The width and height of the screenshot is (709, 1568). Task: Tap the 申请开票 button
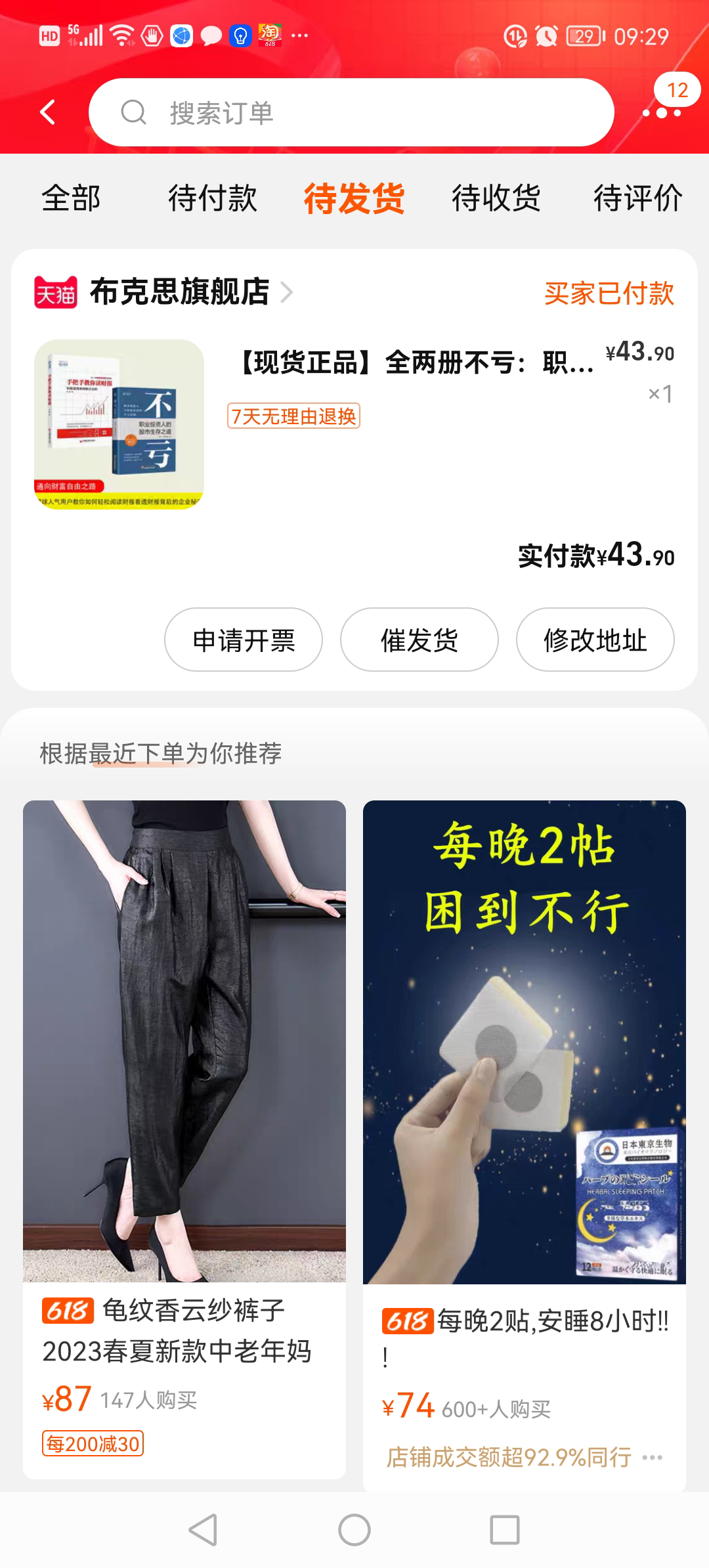click(x=244, y=640)
